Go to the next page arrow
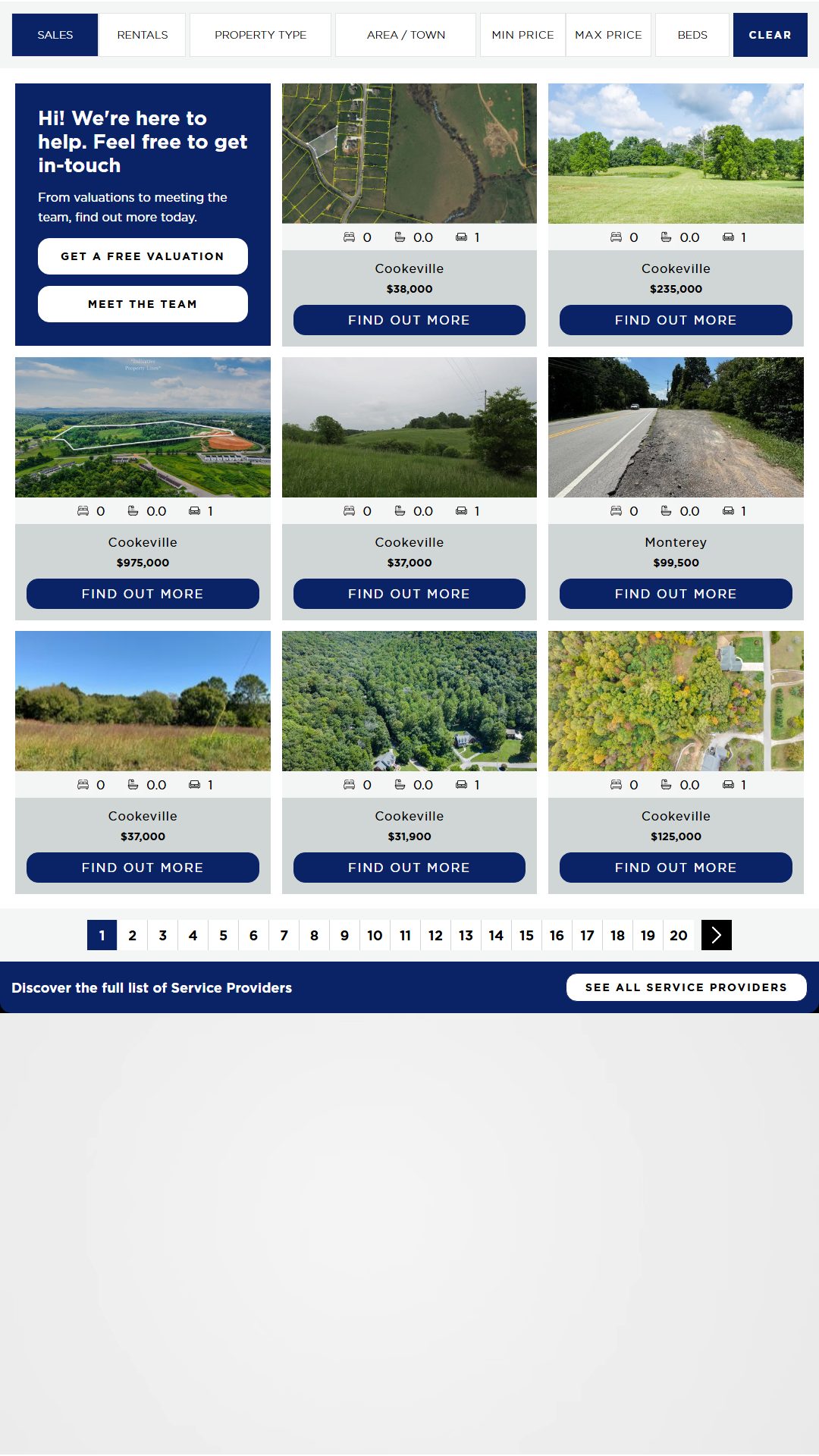819x1456 pixels. [x=717, y=935]
